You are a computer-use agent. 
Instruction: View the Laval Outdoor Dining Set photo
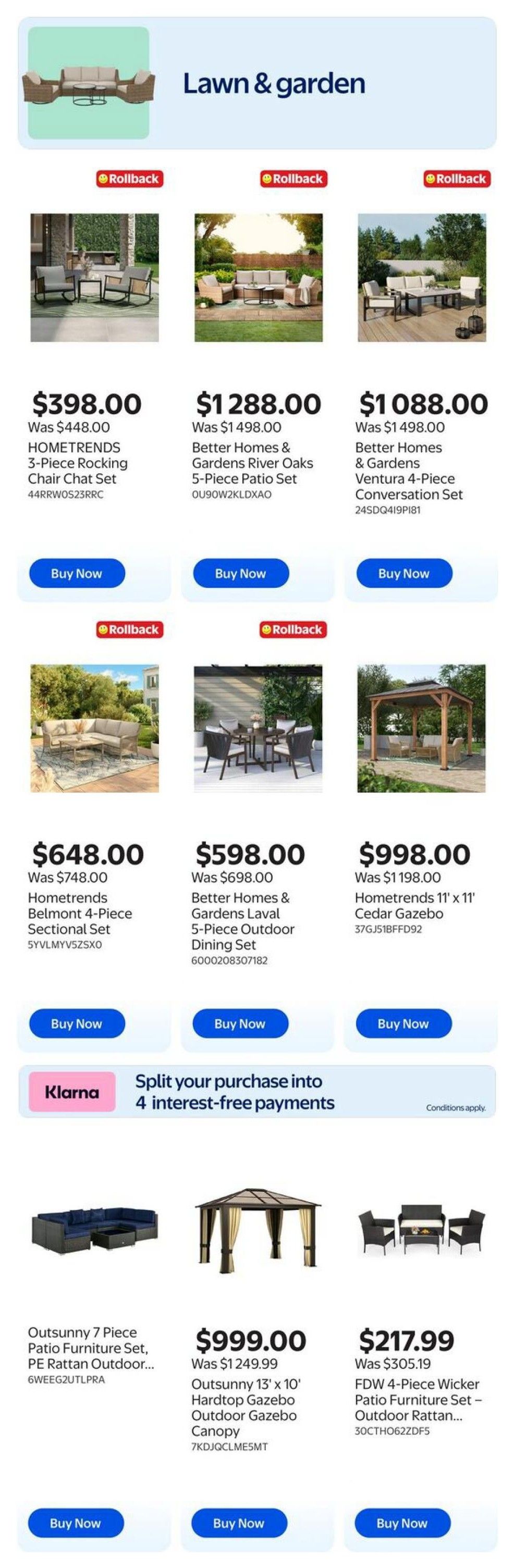coord(258,728)
